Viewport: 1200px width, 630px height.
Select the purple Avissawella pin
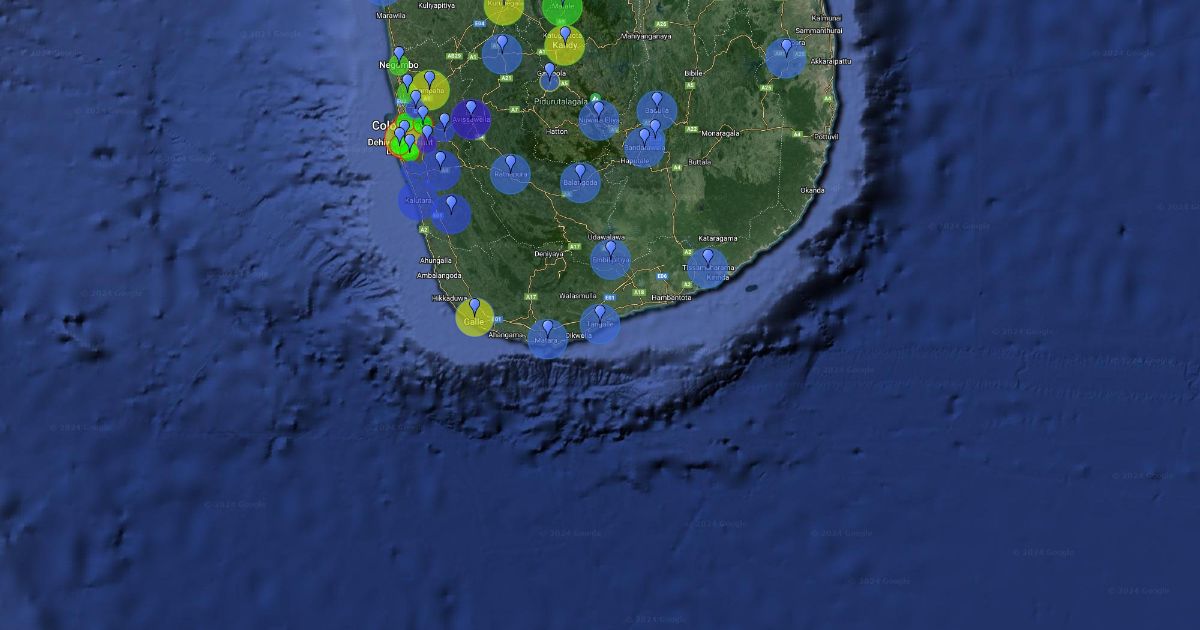click(471, 110)
